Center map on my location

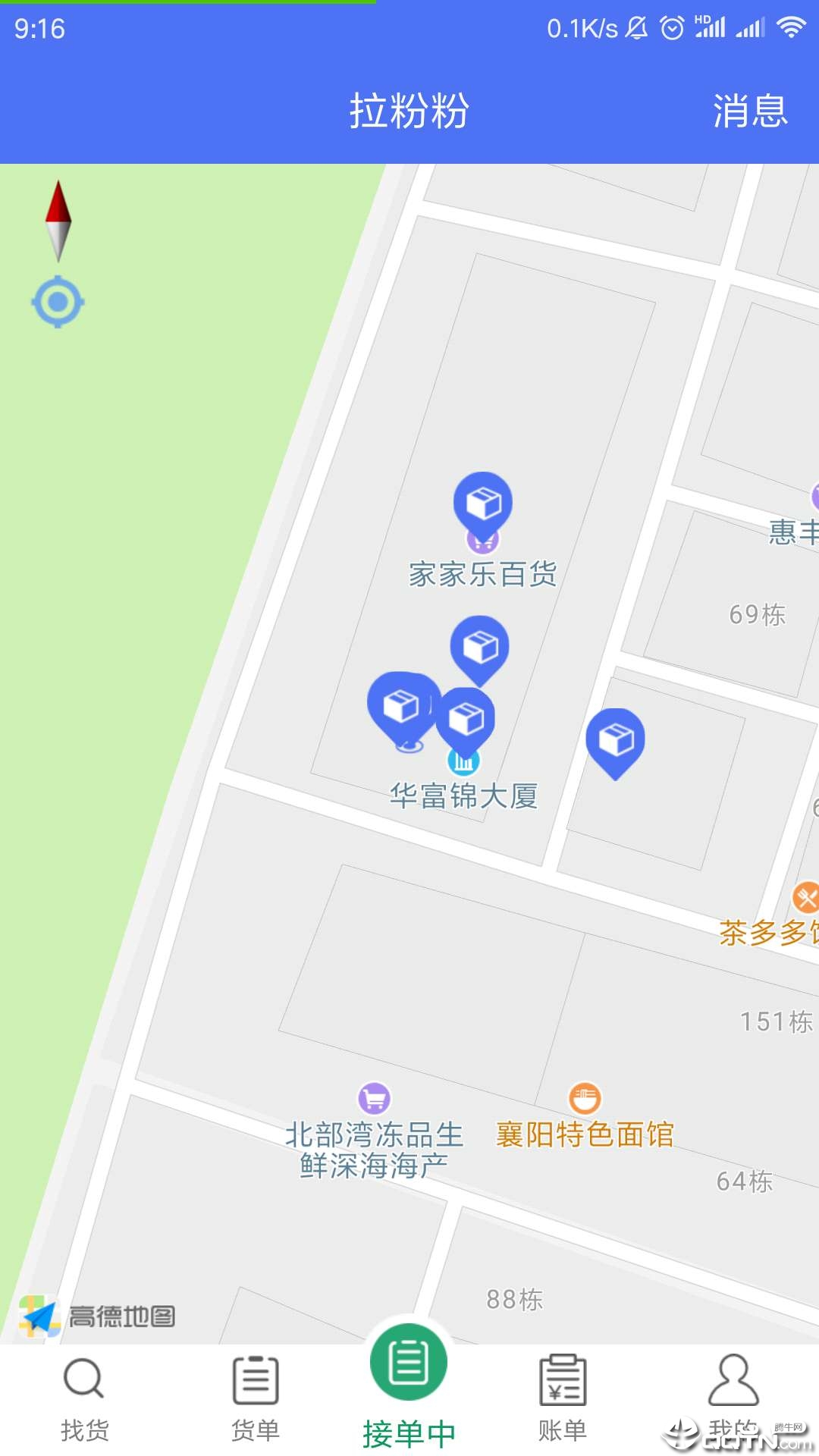(58, 303)
